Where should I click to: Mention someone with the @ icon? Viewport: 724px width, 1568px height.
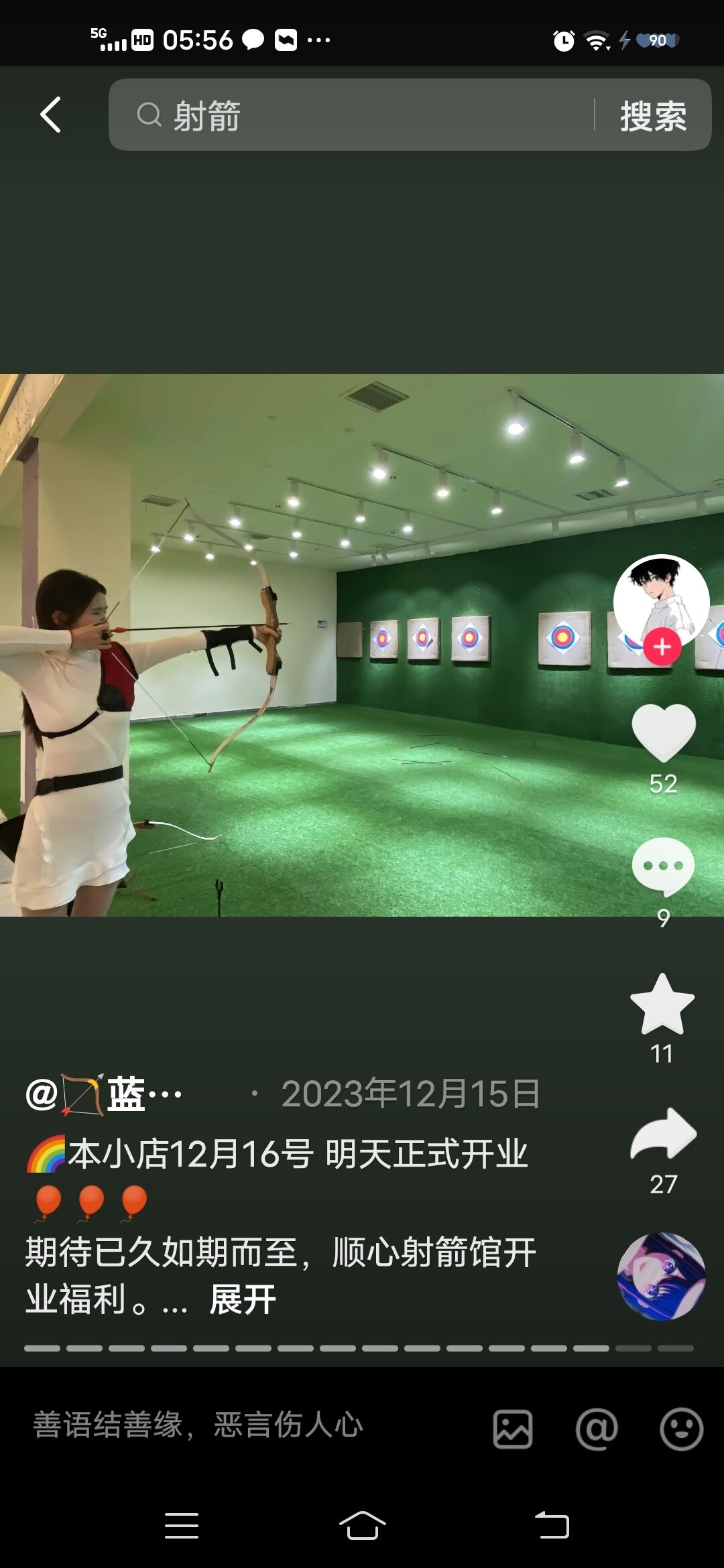tap(597, 1429)
